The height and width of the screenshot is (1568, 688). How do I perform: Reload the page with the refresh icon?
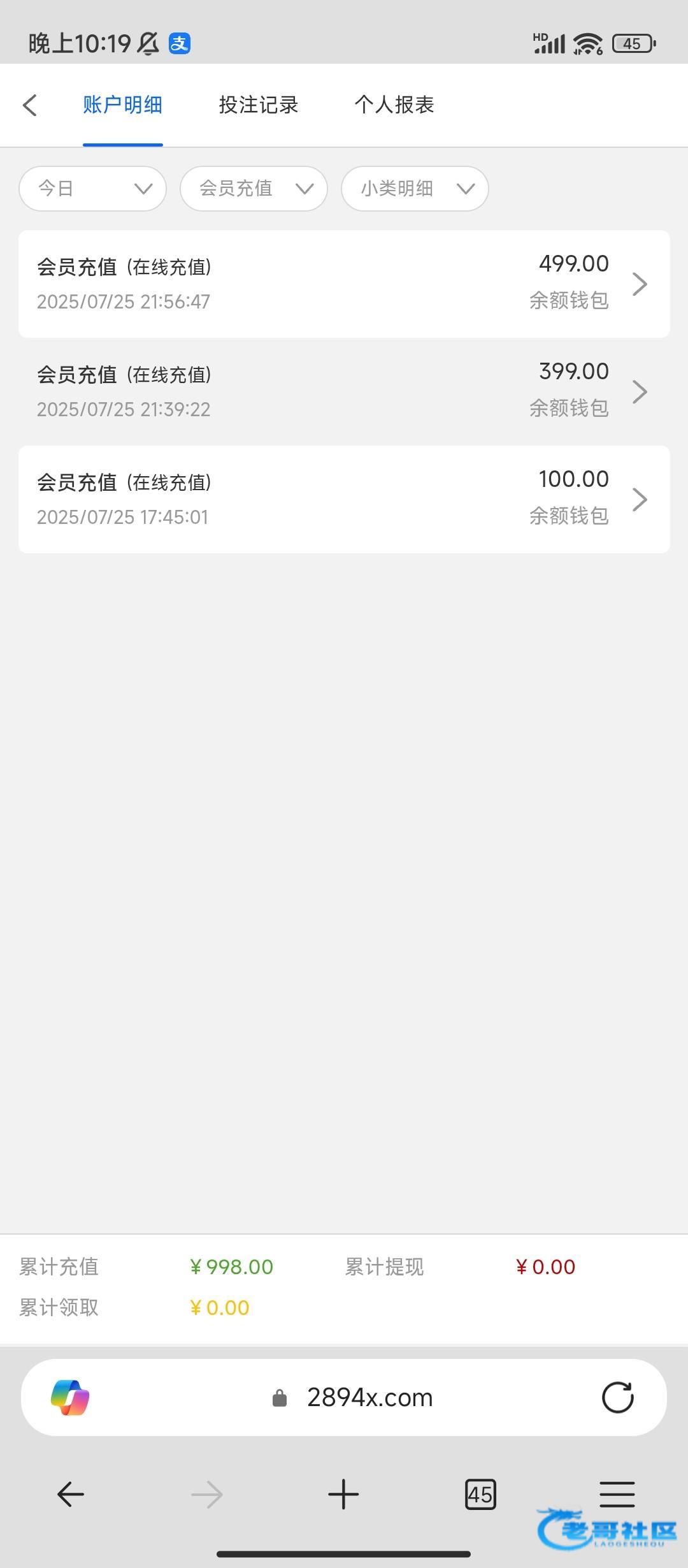click(617, 1398)
